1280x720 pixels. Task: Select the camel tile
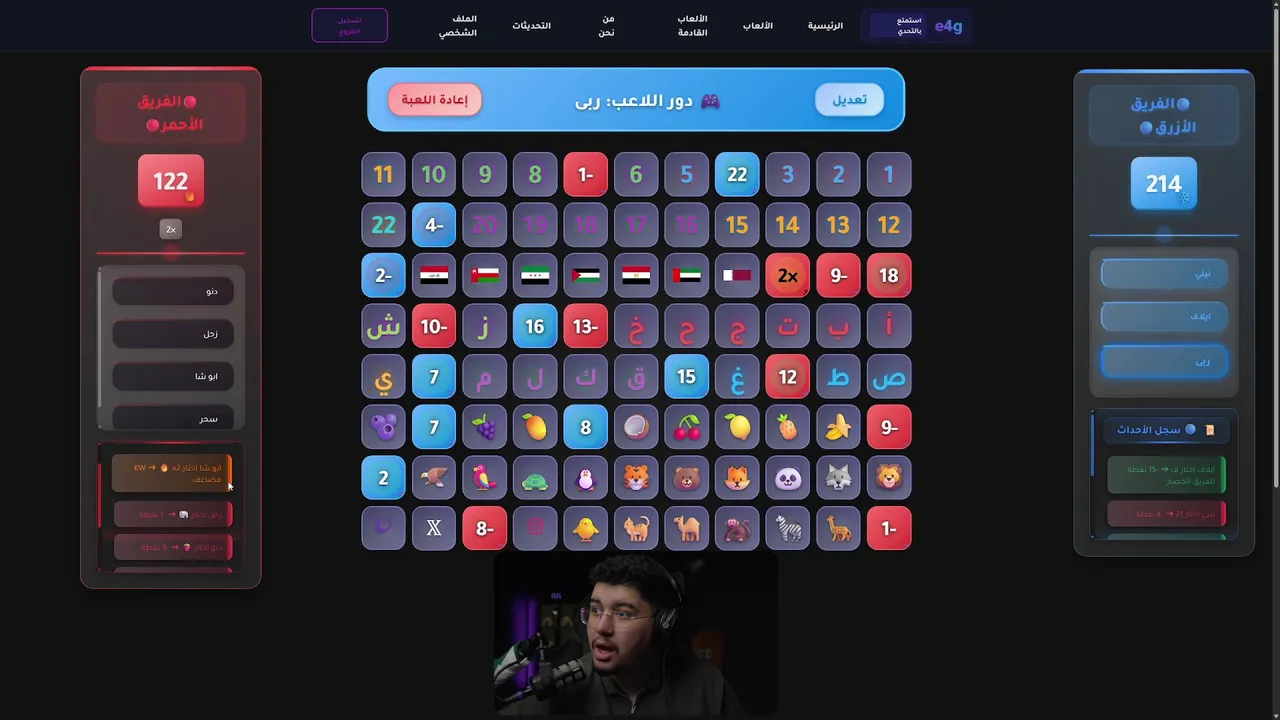[x=687, y=528]
